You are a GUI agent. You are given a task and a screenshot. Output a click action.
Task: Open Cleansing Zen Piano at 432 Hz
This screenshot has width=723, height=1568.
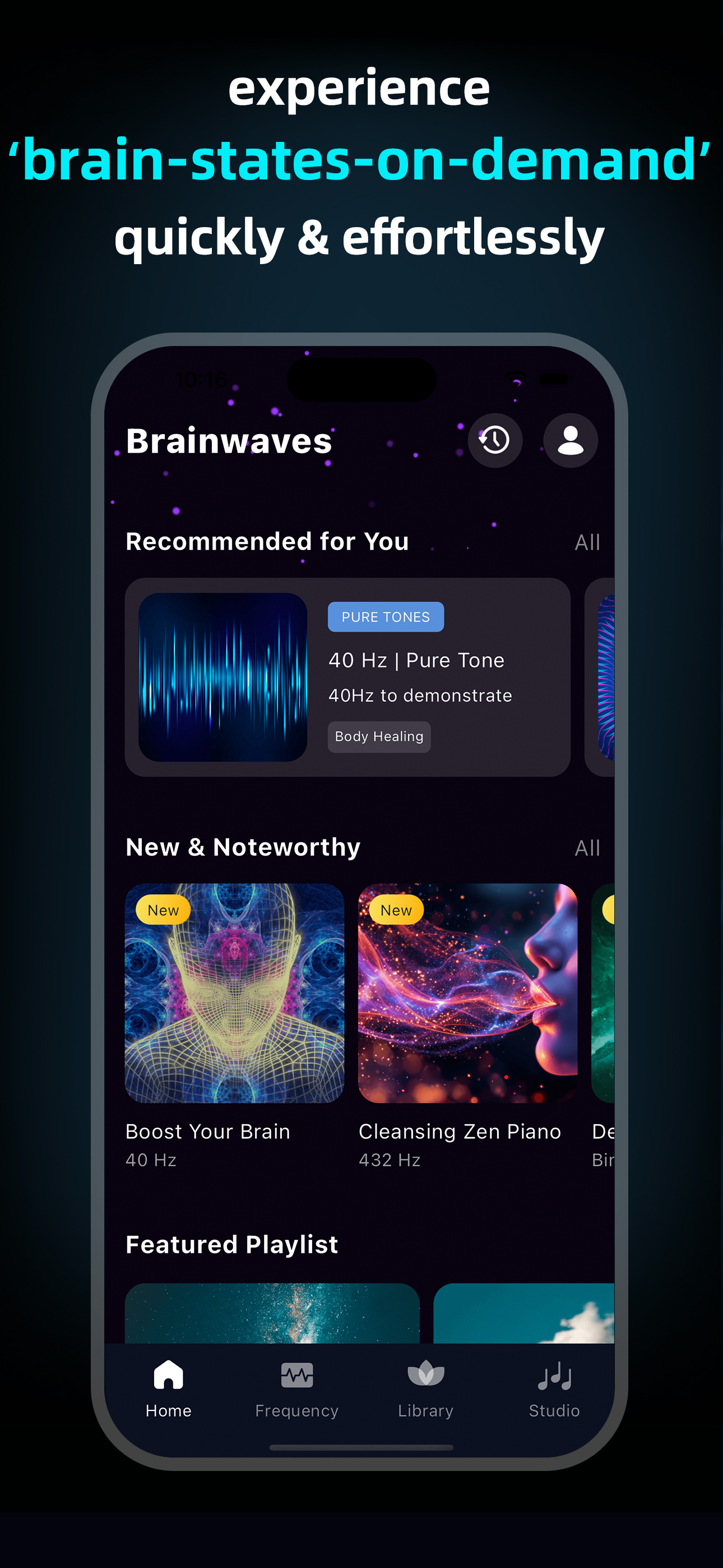(x=468, y=994)
